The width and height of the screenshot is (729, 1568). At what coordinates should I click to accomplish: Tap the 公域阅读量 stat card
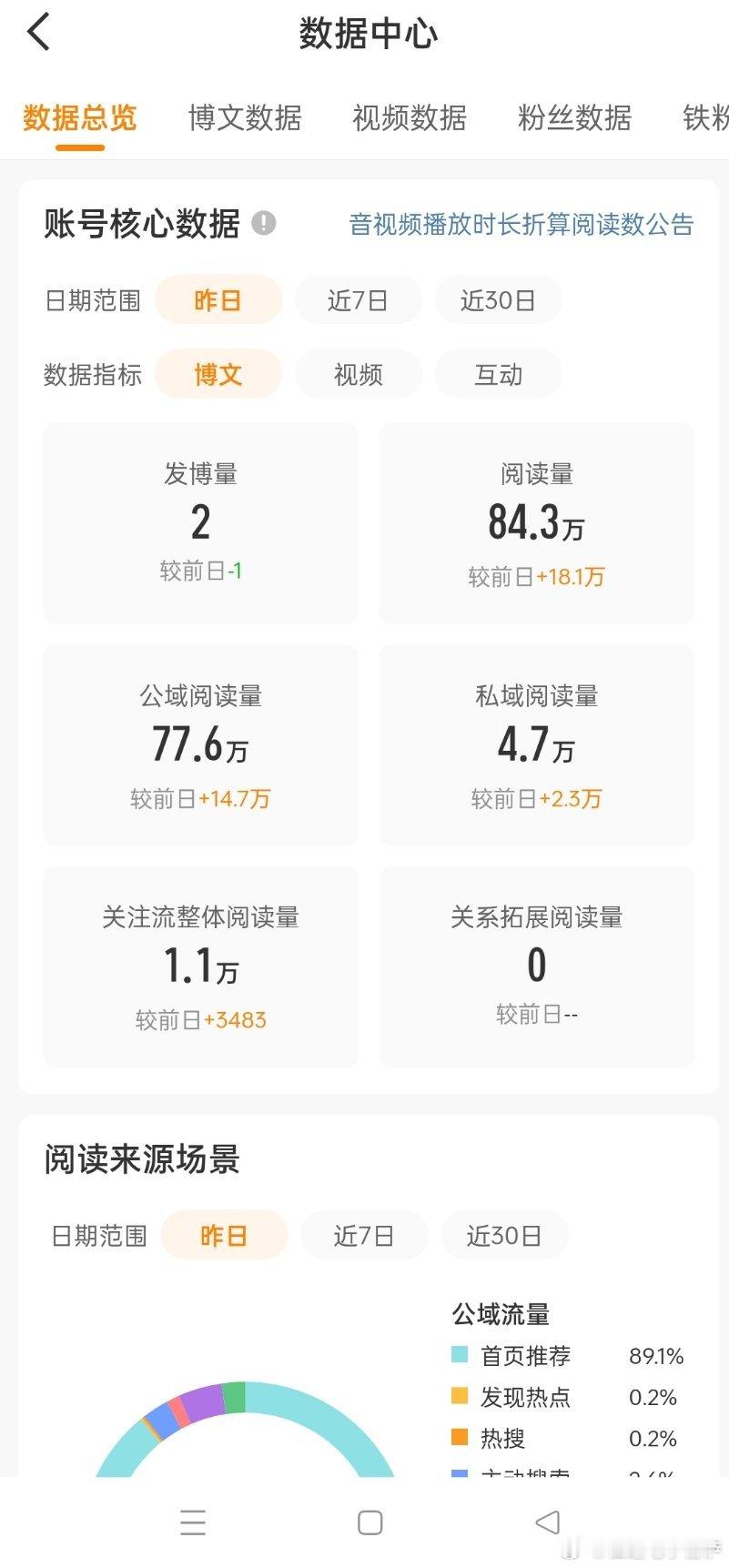point(200,744)
